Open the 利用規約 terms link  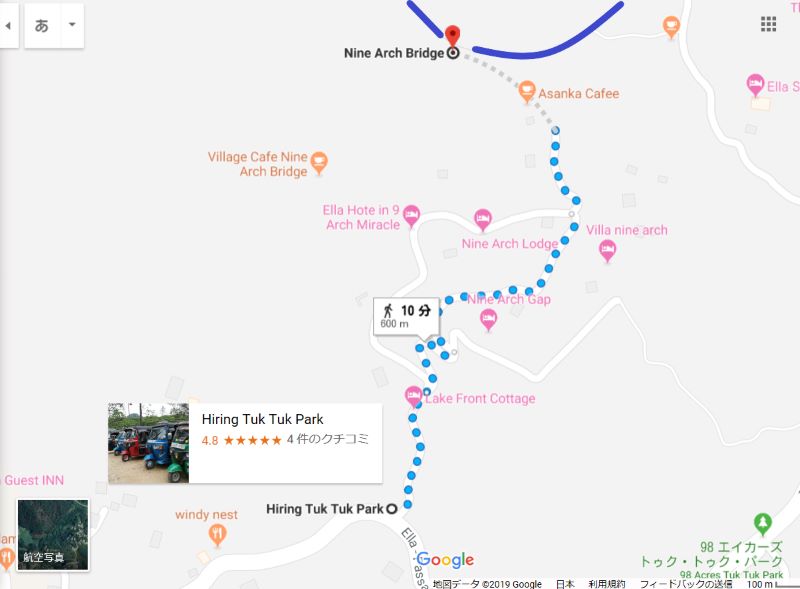click(607, 584)
